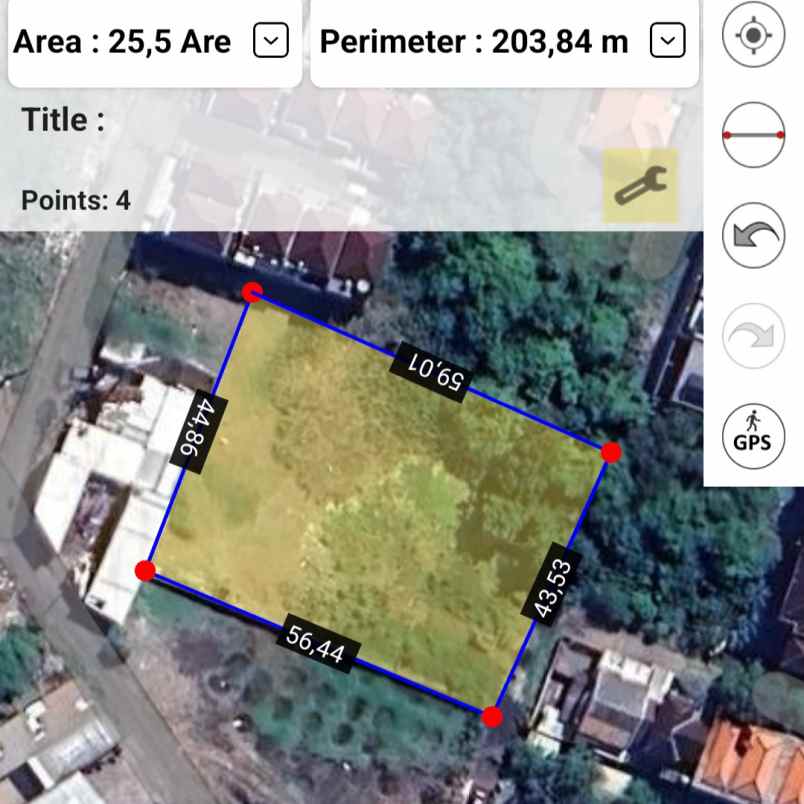Expand the Perimeter unit dropdown
804x804 pixels.
coord(667,42)
